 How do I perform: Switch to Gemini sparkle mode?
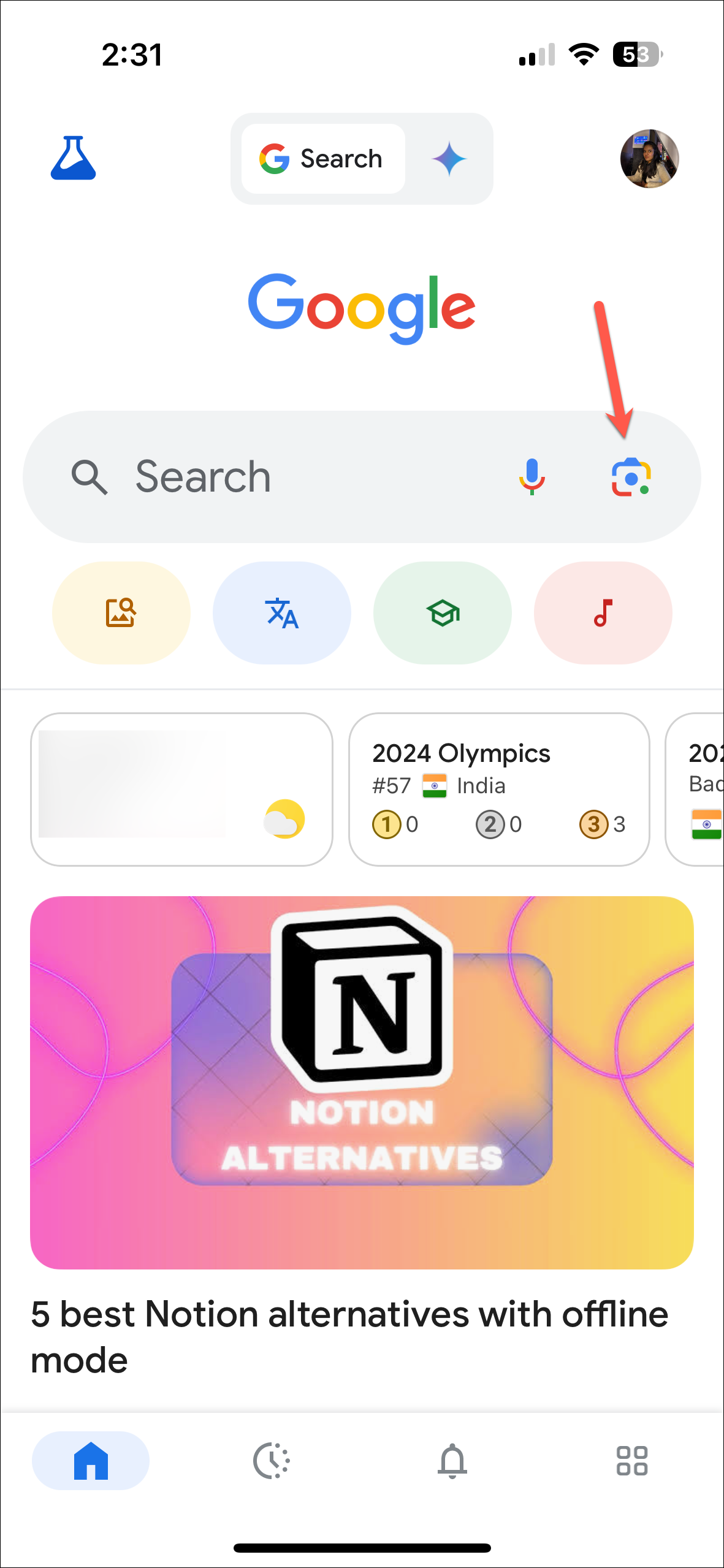(x=449, y=159)
